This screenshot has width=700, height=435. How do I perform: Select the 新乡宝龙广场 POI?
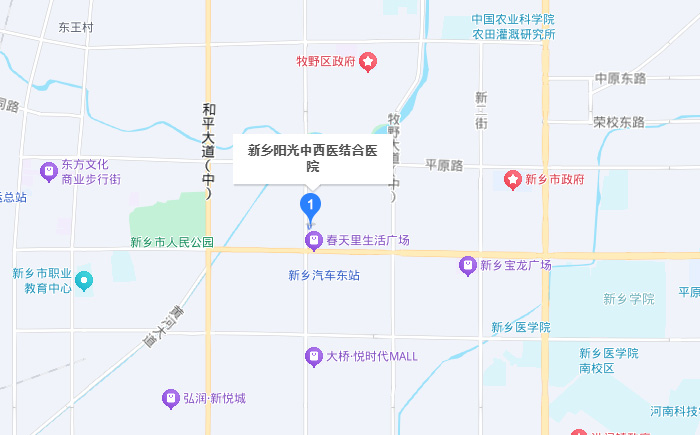point(467,265)
